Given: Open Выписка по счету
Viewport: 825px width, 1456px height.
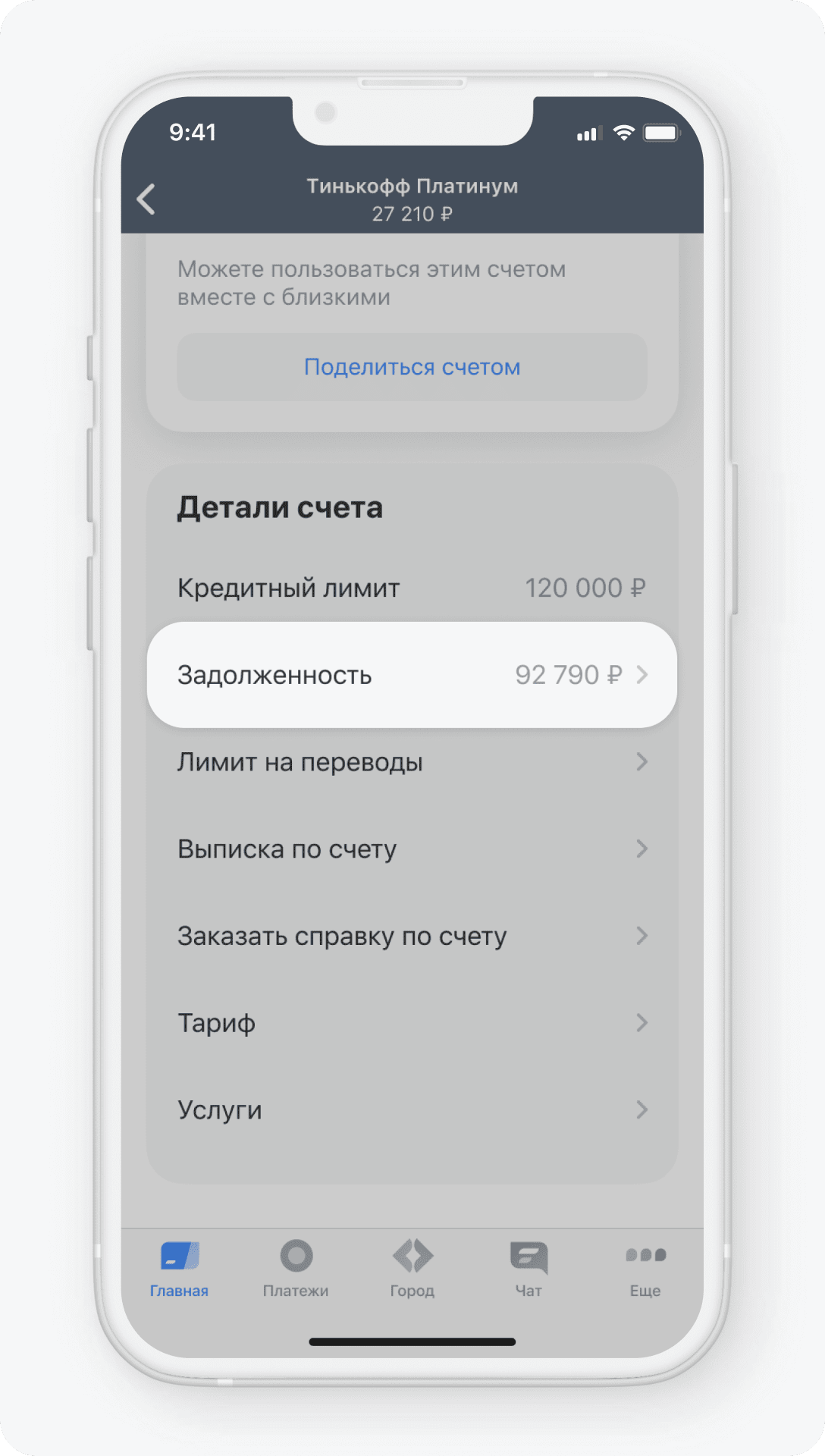Looking at the screenshot, I should coord(412,849).
